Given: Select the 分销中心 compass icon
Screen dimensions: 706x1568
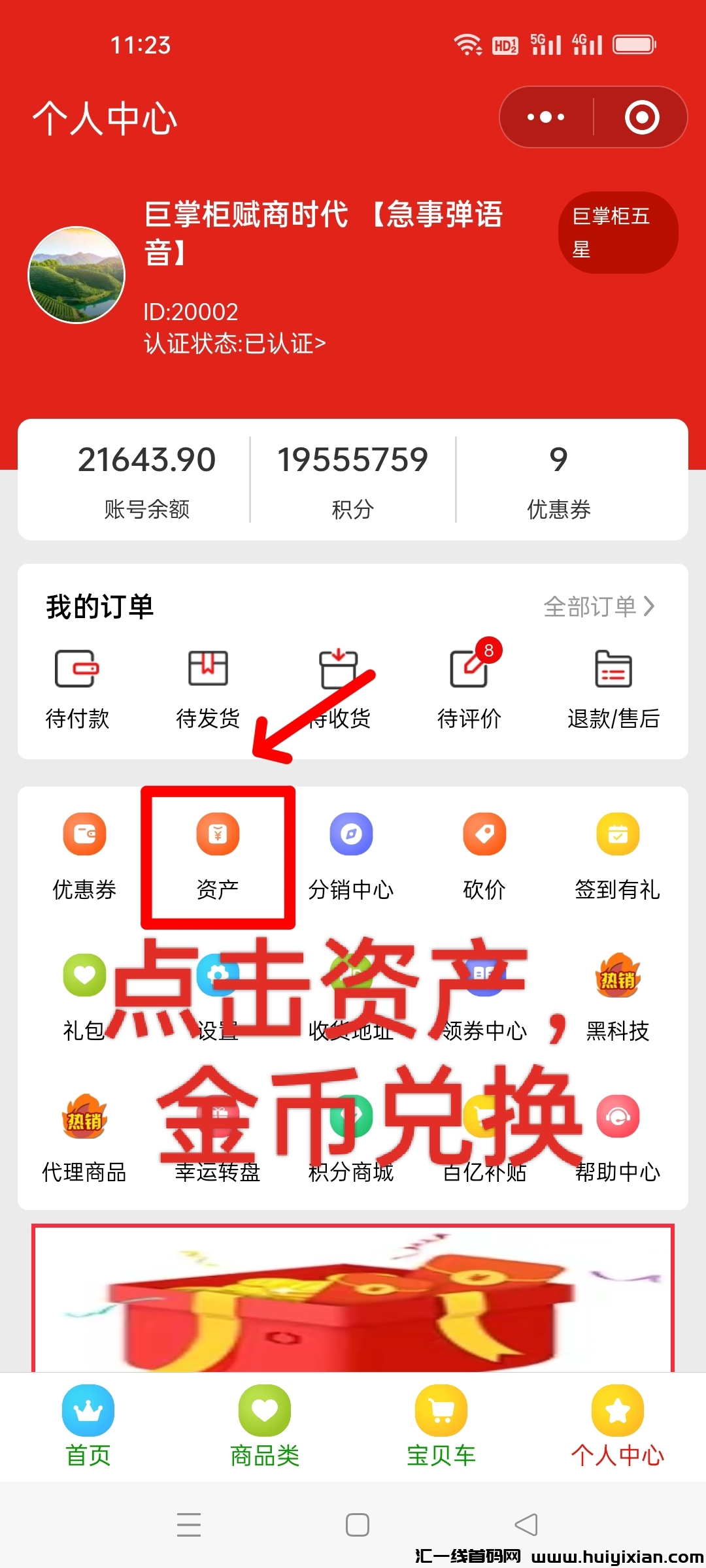Looking at the screenshot, I should pyautogui.click(x=351, y=834).
